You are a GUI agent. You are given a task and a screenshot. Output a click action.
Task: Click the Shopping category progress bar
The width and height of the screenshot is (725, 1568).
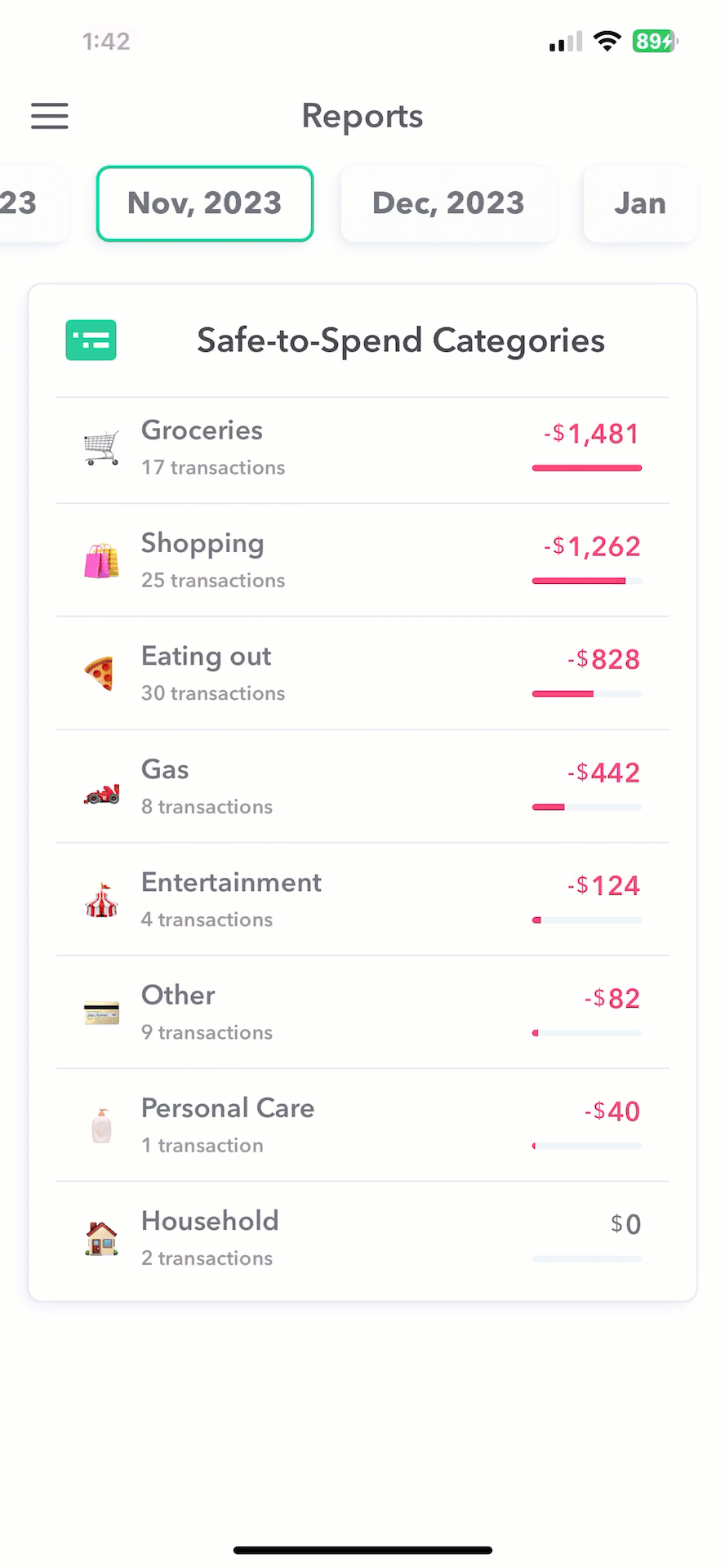[586, 581]
